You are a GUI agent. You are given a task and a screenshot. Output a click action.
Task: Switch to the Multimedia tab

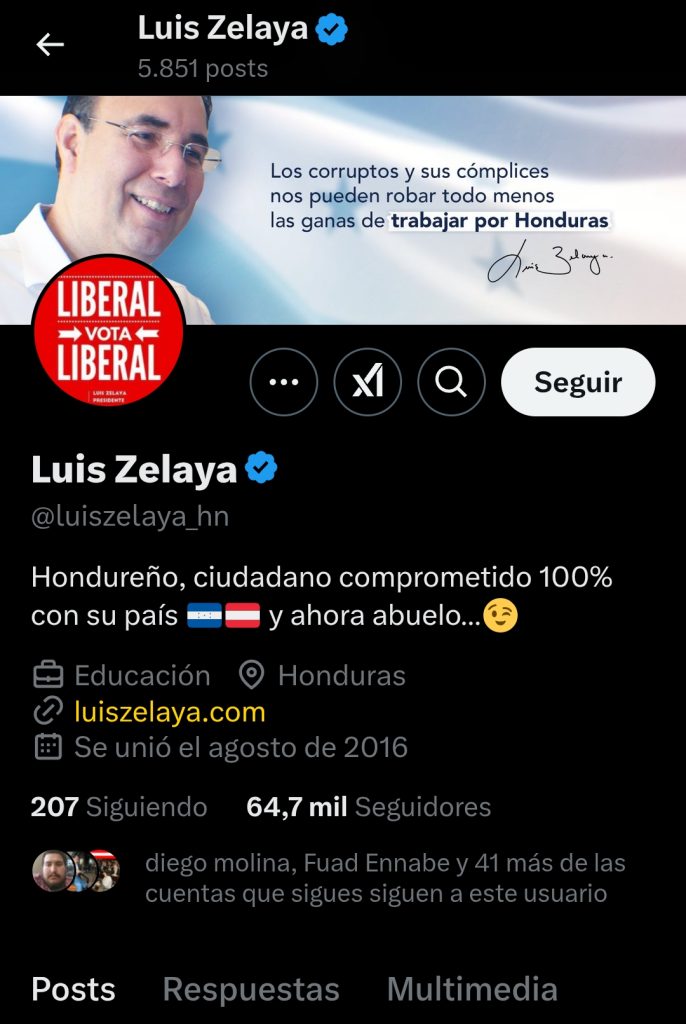[472, 990]
